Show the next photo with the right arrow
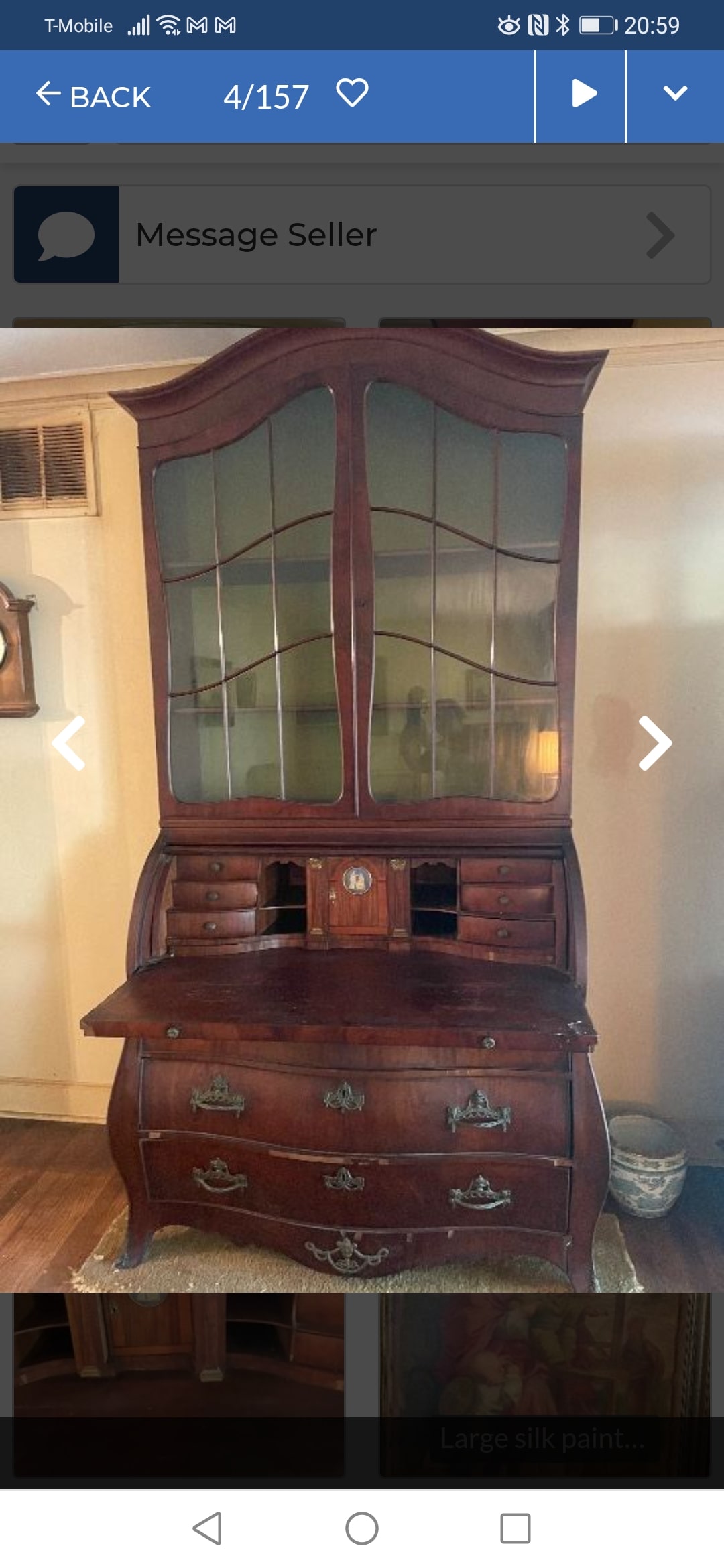 click(654, 742)
